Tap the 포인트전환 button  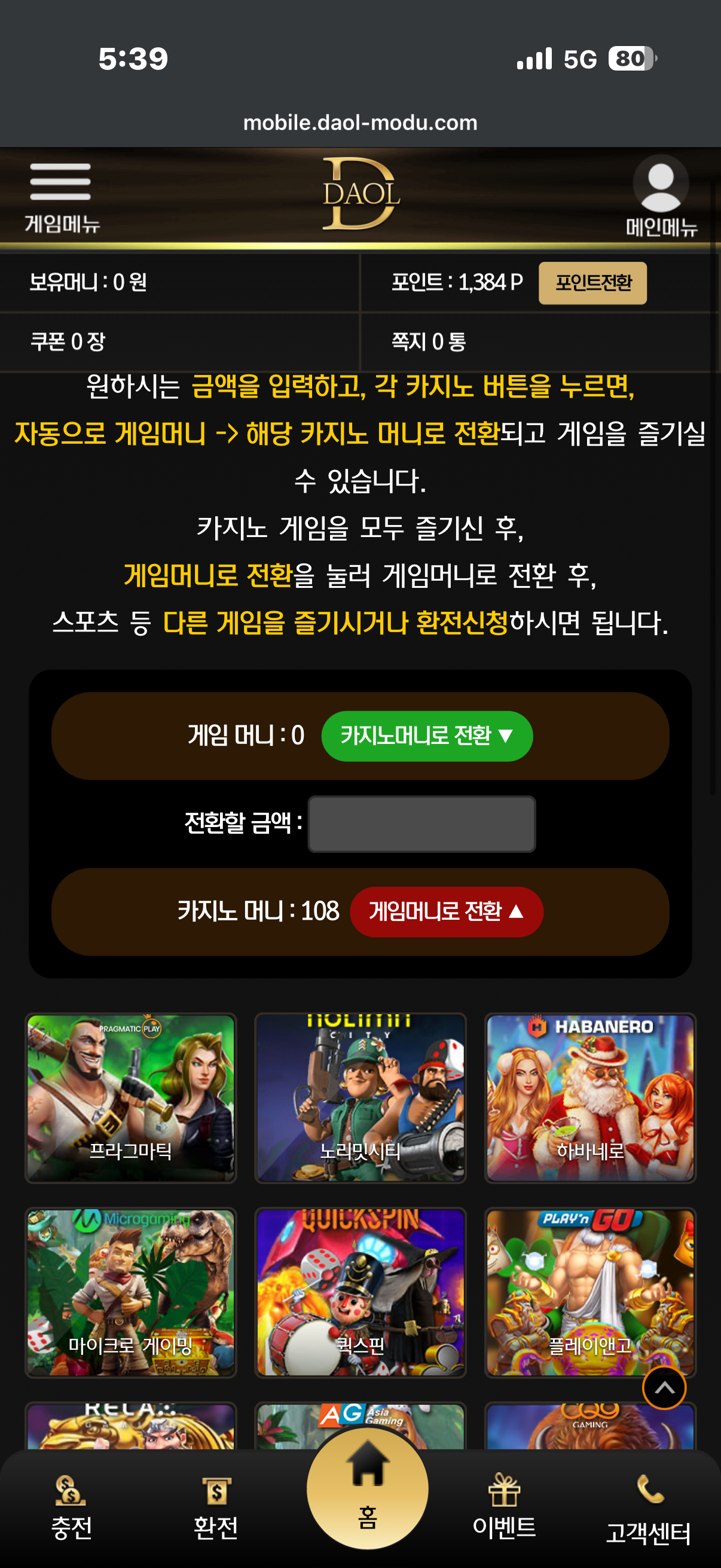592,283
